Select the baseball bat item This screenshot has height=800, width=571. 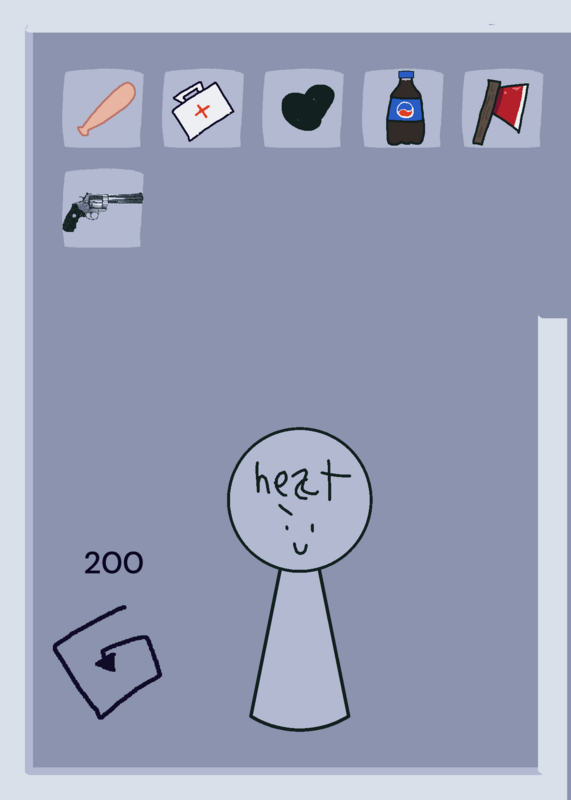pos(103,109)
